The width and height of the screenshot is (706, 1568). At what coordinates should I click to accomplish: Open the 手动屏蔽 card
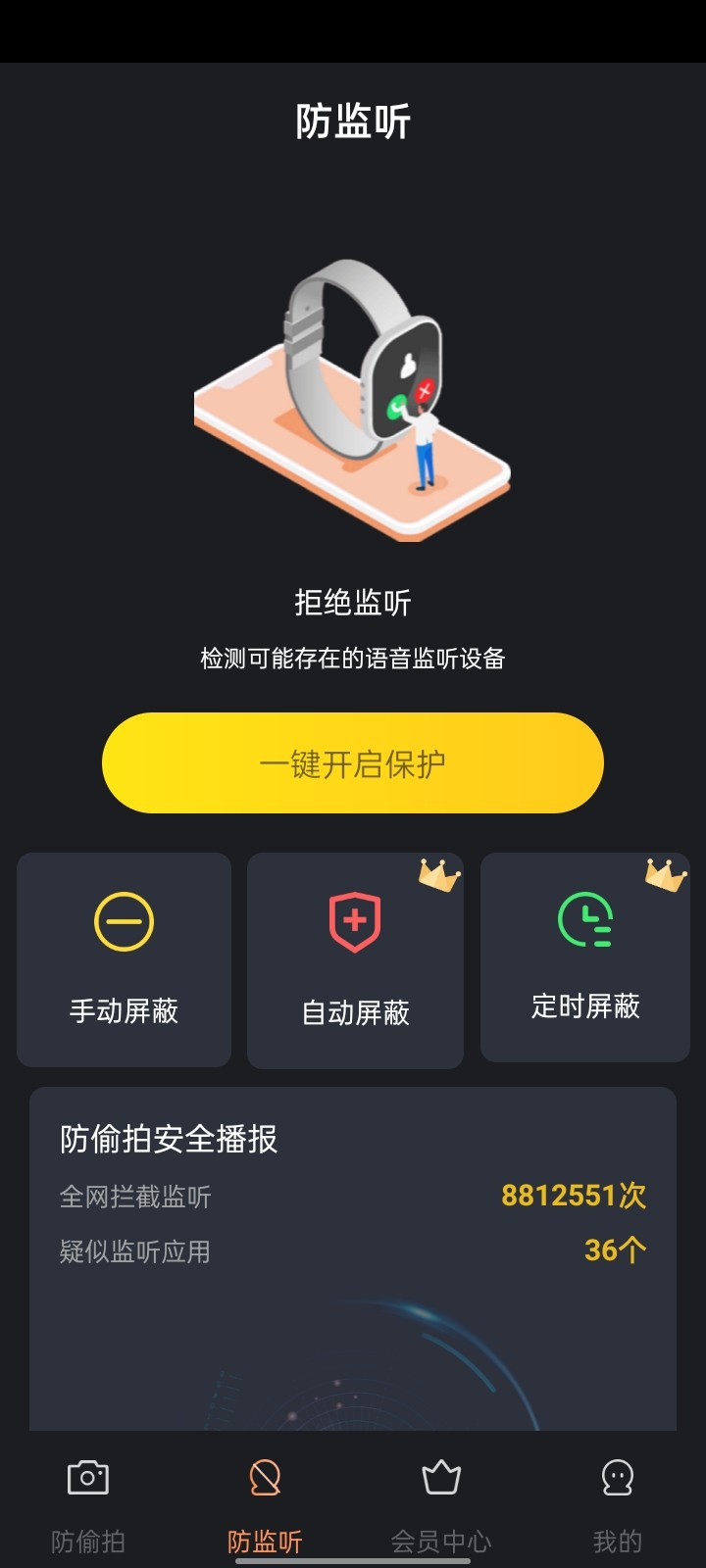pos(124,958)
